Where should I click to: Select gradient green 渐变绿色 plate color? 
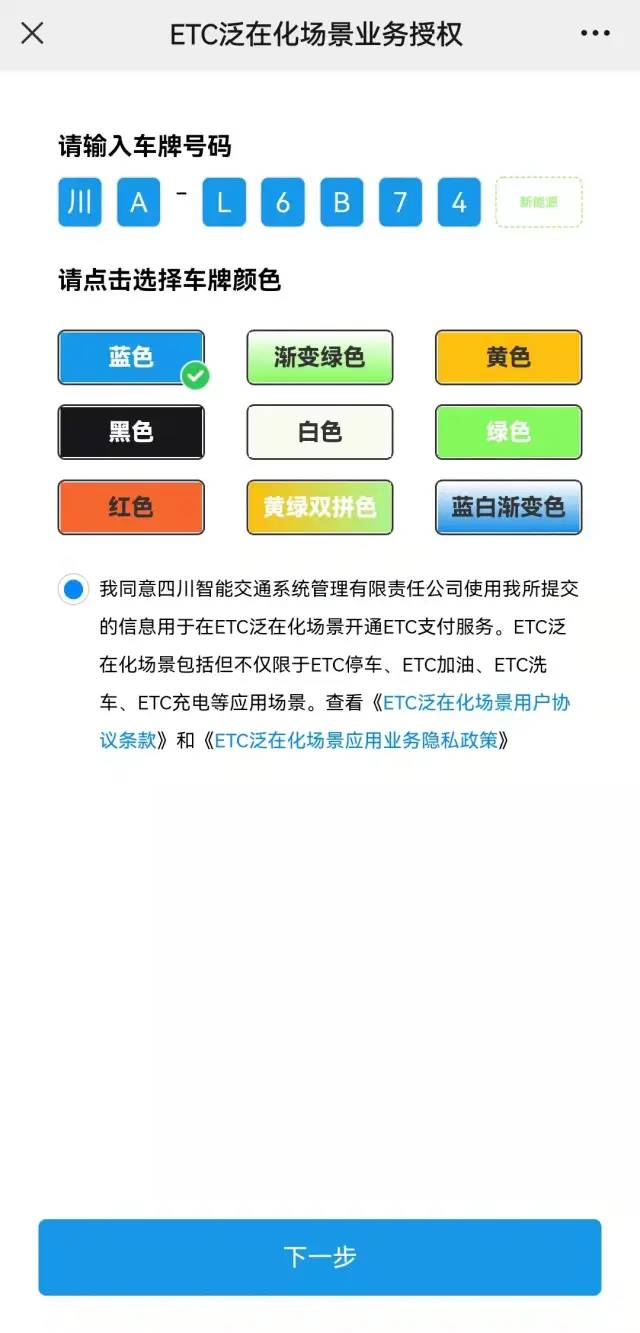click(x=320, y=357)
